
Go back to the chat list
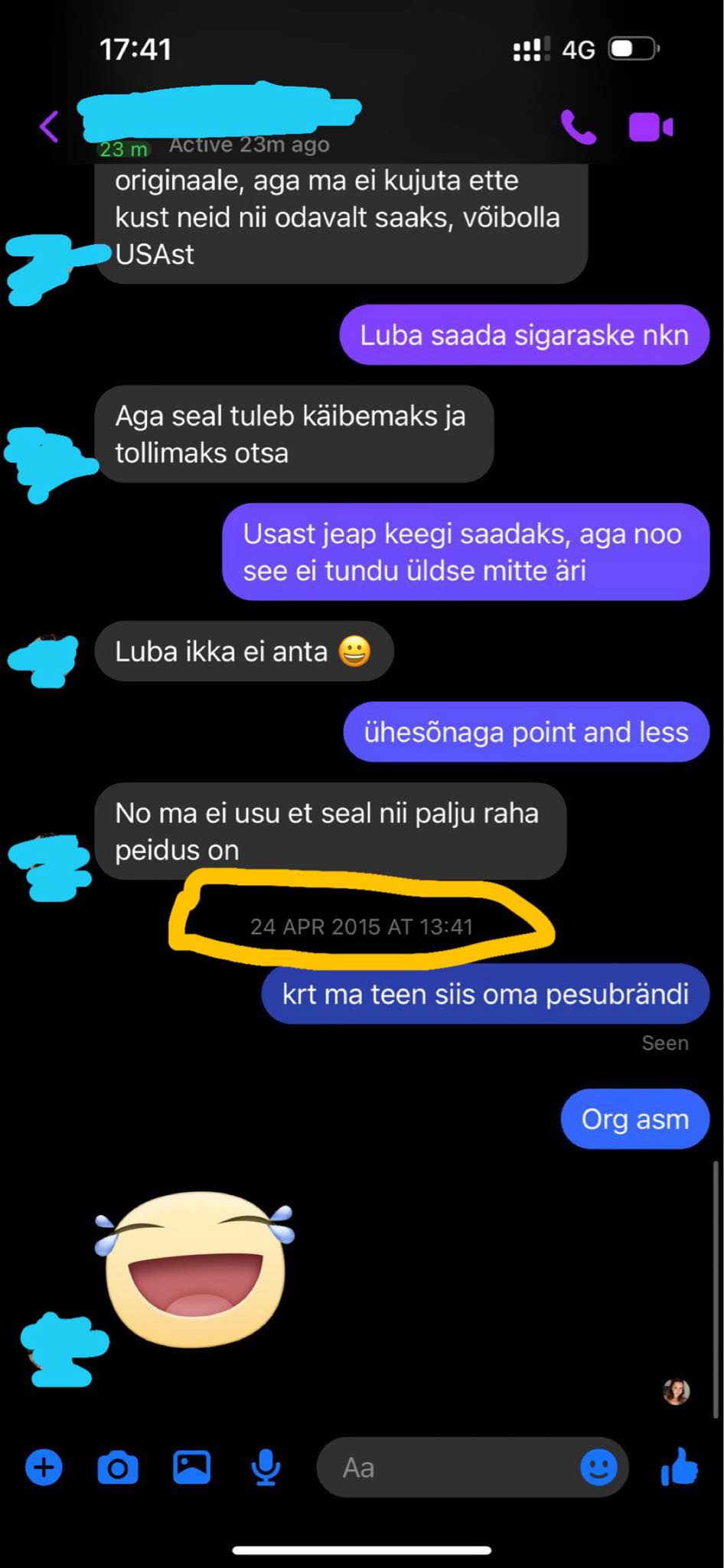pos(49,126)
